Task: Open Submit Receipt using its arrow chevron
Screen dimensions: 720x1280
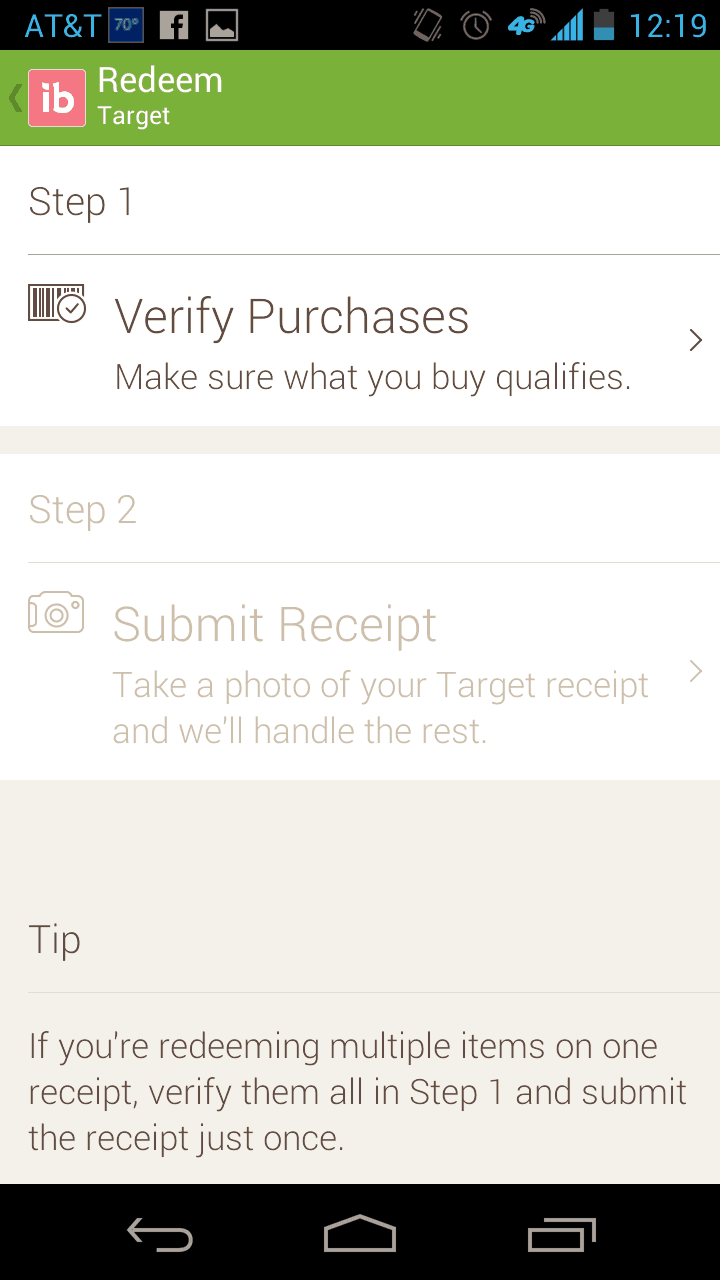Action: (694, 670)
